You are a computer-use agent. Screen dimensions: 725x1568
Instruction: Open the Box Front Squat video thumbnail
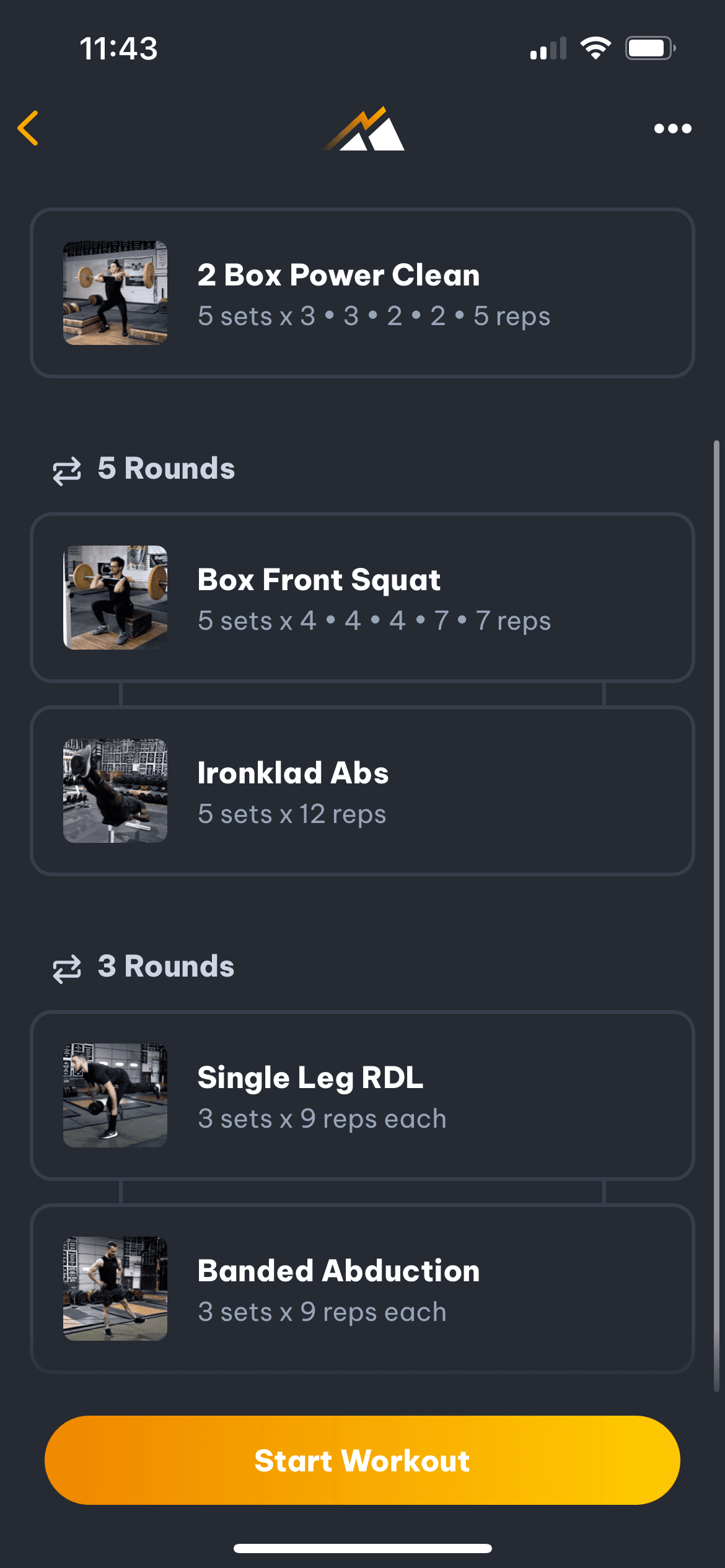coord(115,597)
